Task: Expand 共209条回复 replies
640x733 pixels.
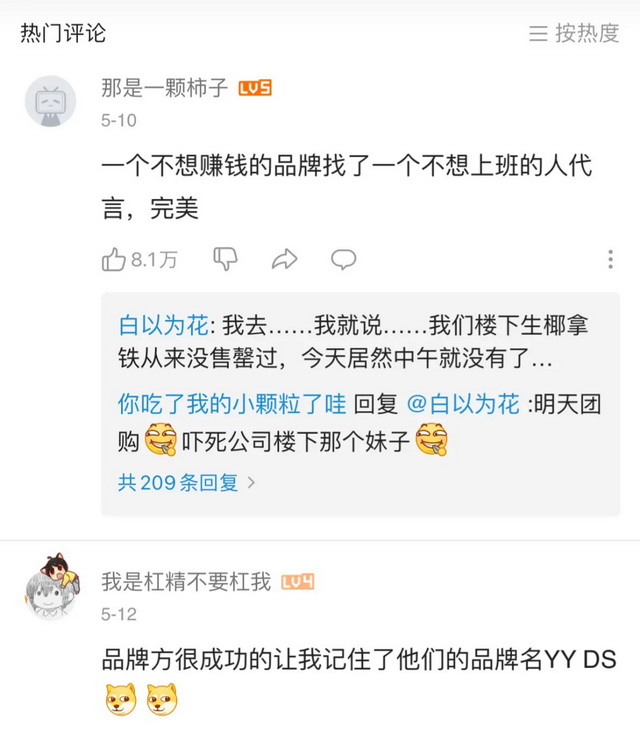Action: (187, 482)
